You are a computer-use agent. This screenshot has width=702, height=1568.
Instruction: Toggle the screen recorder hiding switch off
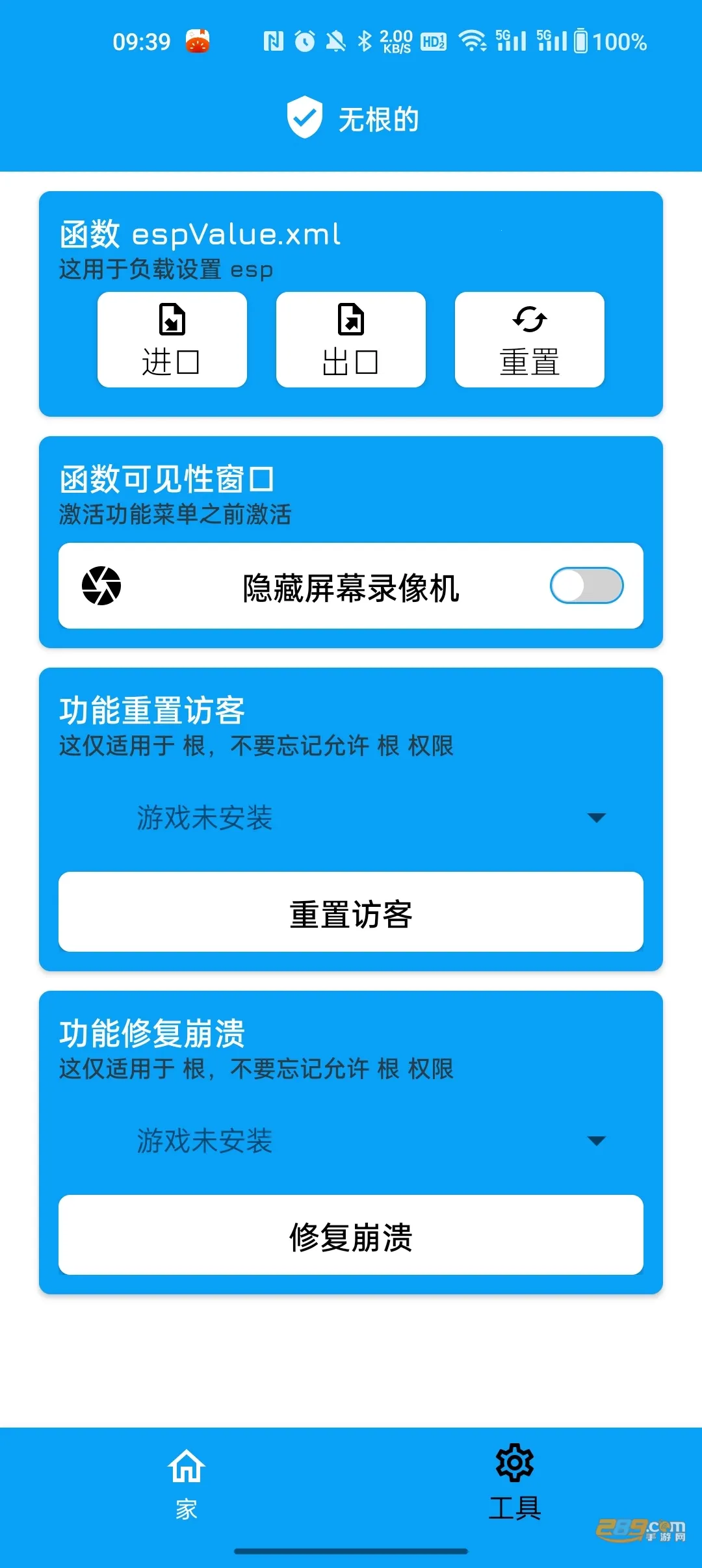[x=584, y=585]
